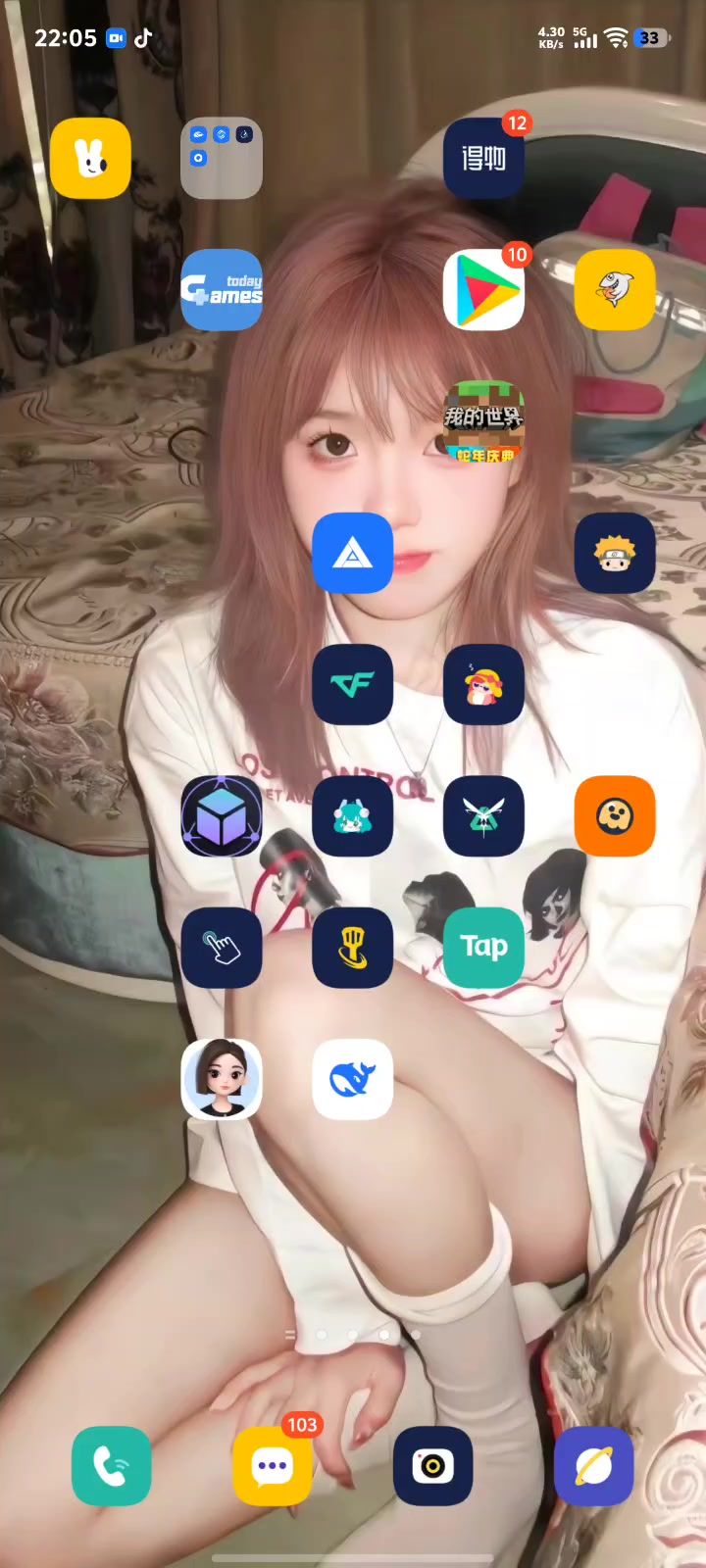Launch the pointing hand clicker app
The height and width of the screenshot is (1568, 706).
coord(222,947)
